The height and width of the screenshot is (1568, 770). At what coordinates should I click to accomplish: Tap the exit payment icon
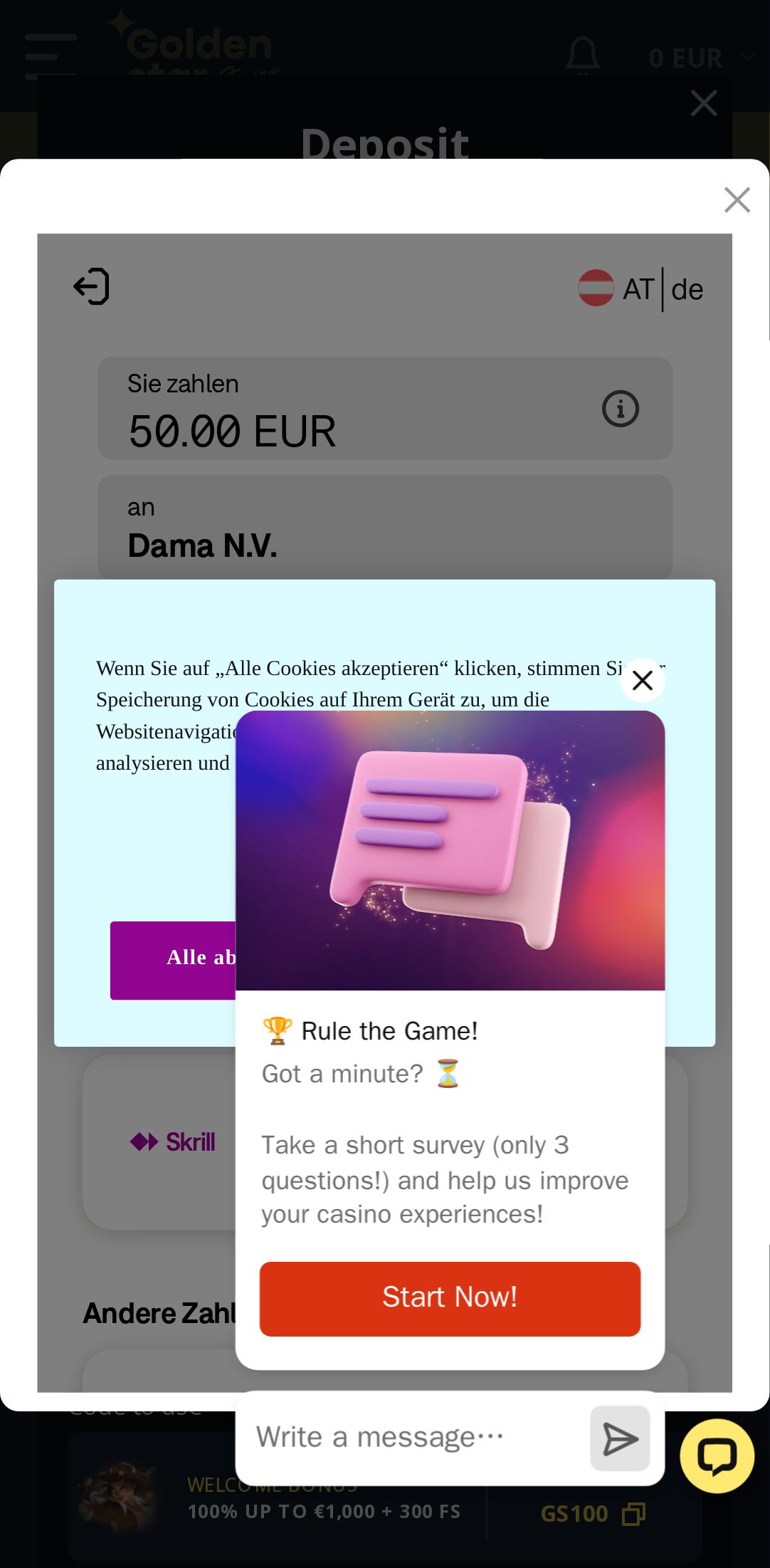click(x=92, y=287)
